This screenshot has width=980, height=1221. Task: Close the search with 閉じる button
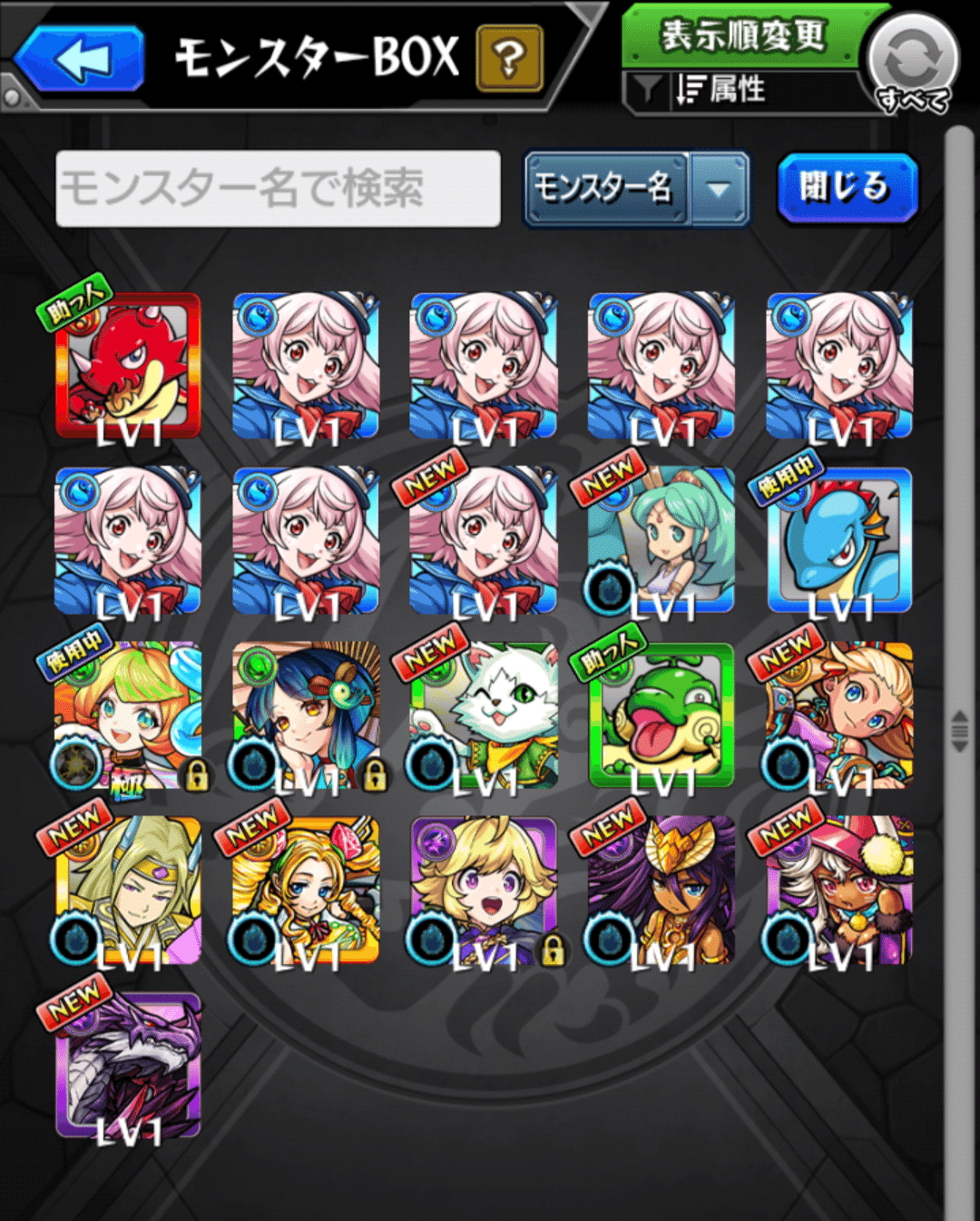click(x=847, y=187)
